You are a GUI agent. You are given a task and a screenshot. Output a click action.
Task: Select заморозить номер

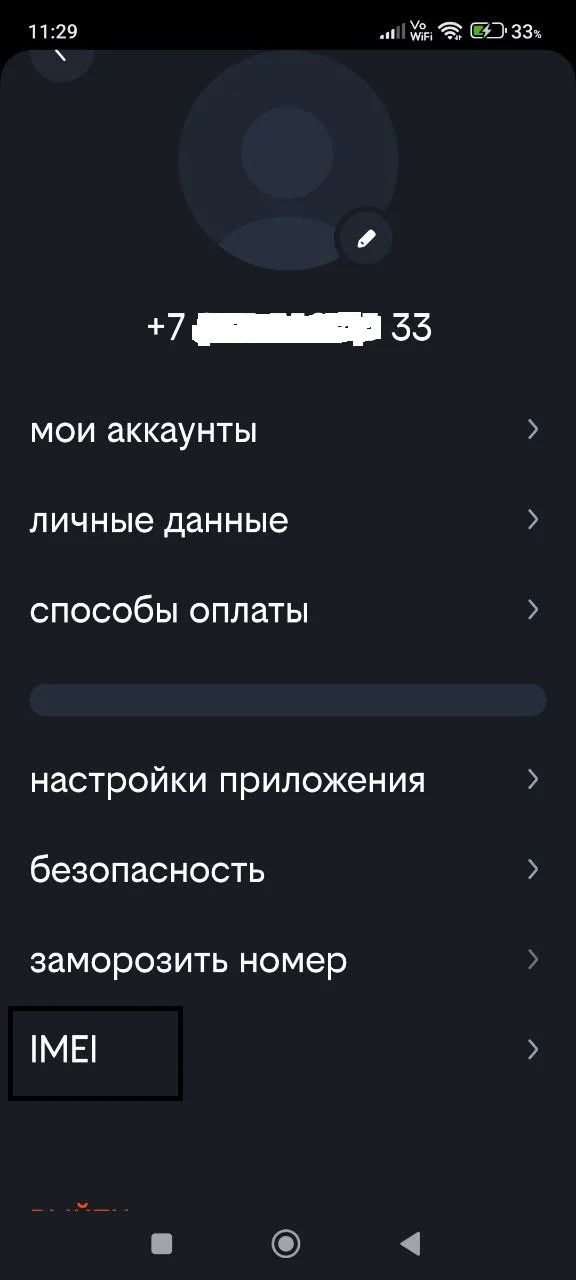coord(288,960)
